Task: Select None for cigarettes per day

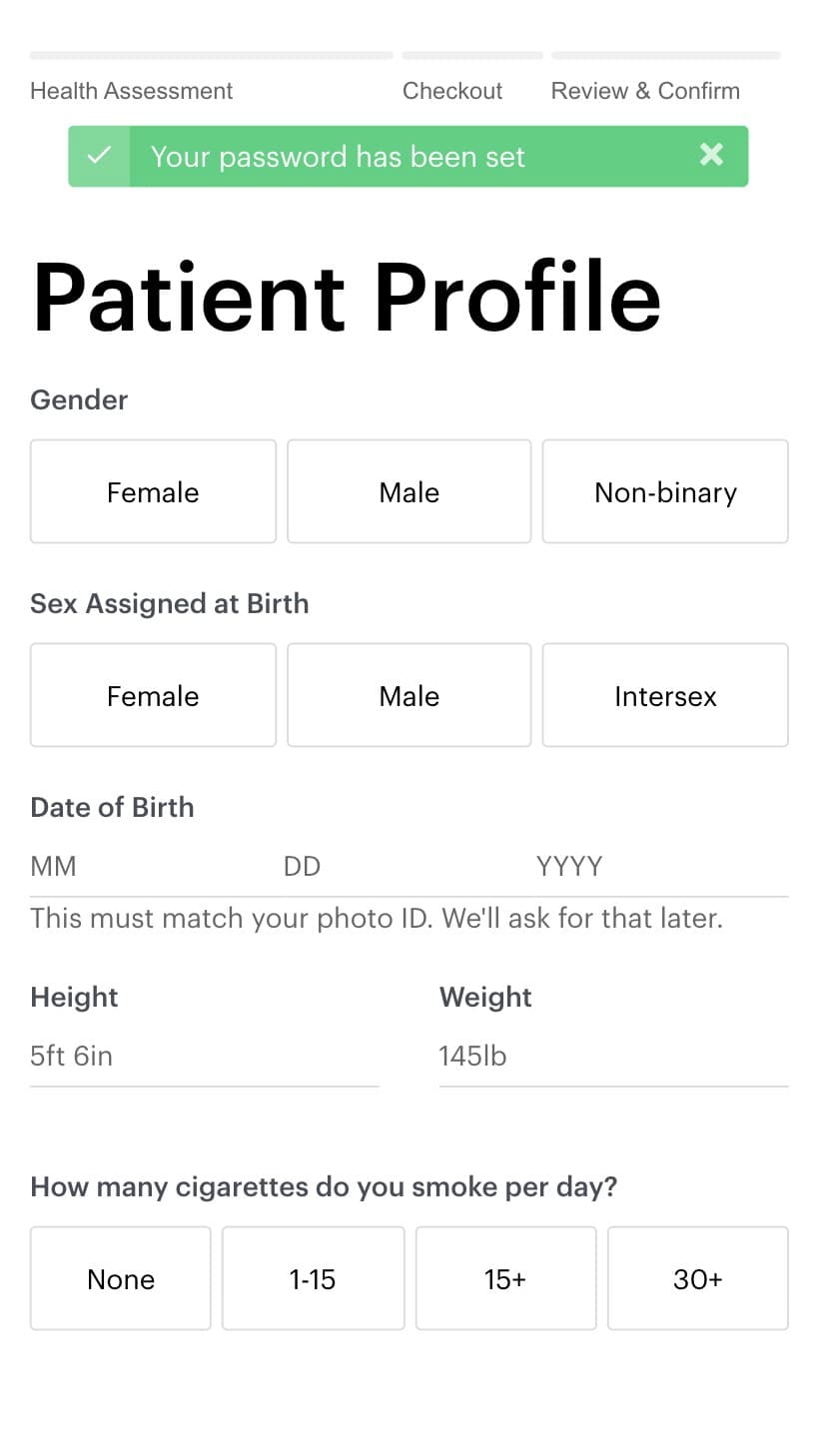Action: 121,1278
